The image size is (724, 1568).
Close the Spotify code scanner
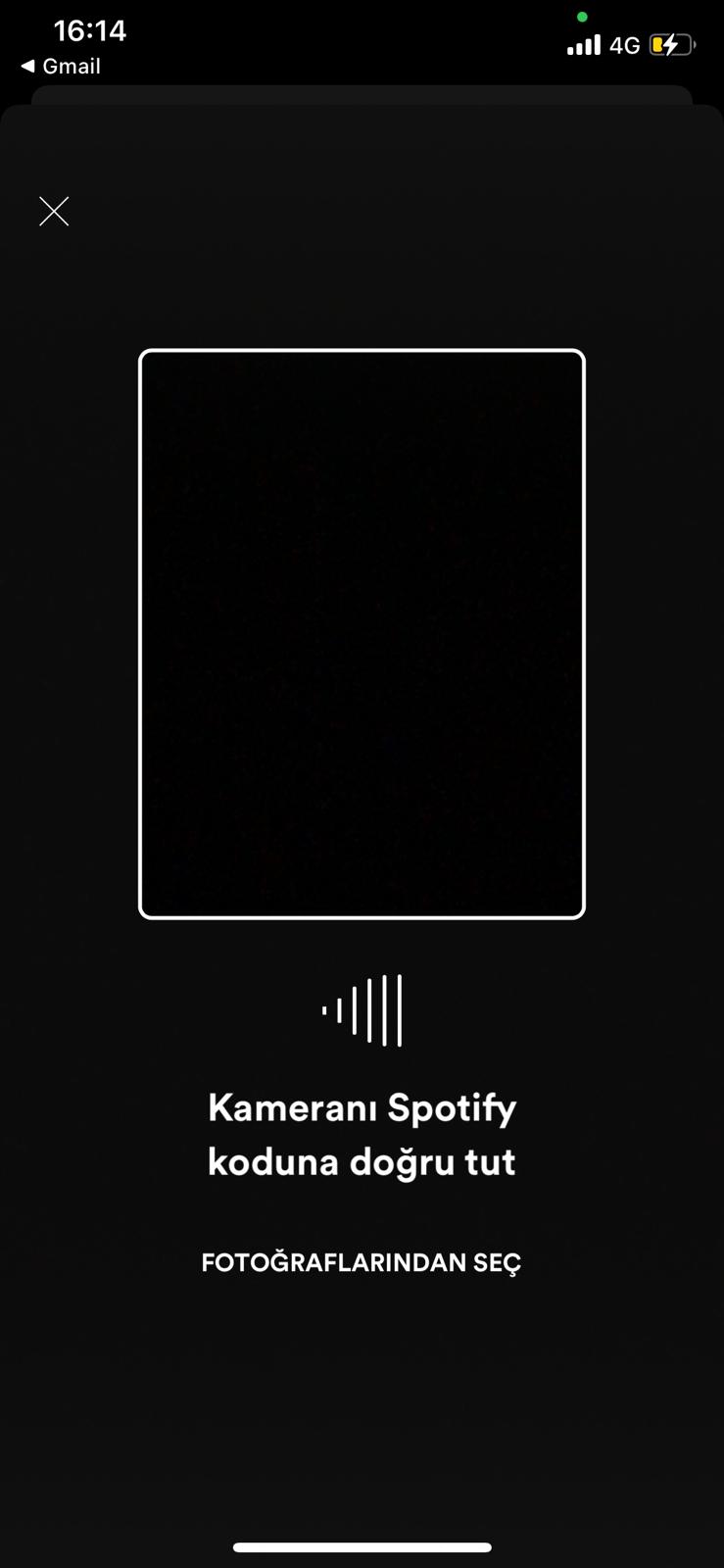pyautogui.click(x=54, y=211)
